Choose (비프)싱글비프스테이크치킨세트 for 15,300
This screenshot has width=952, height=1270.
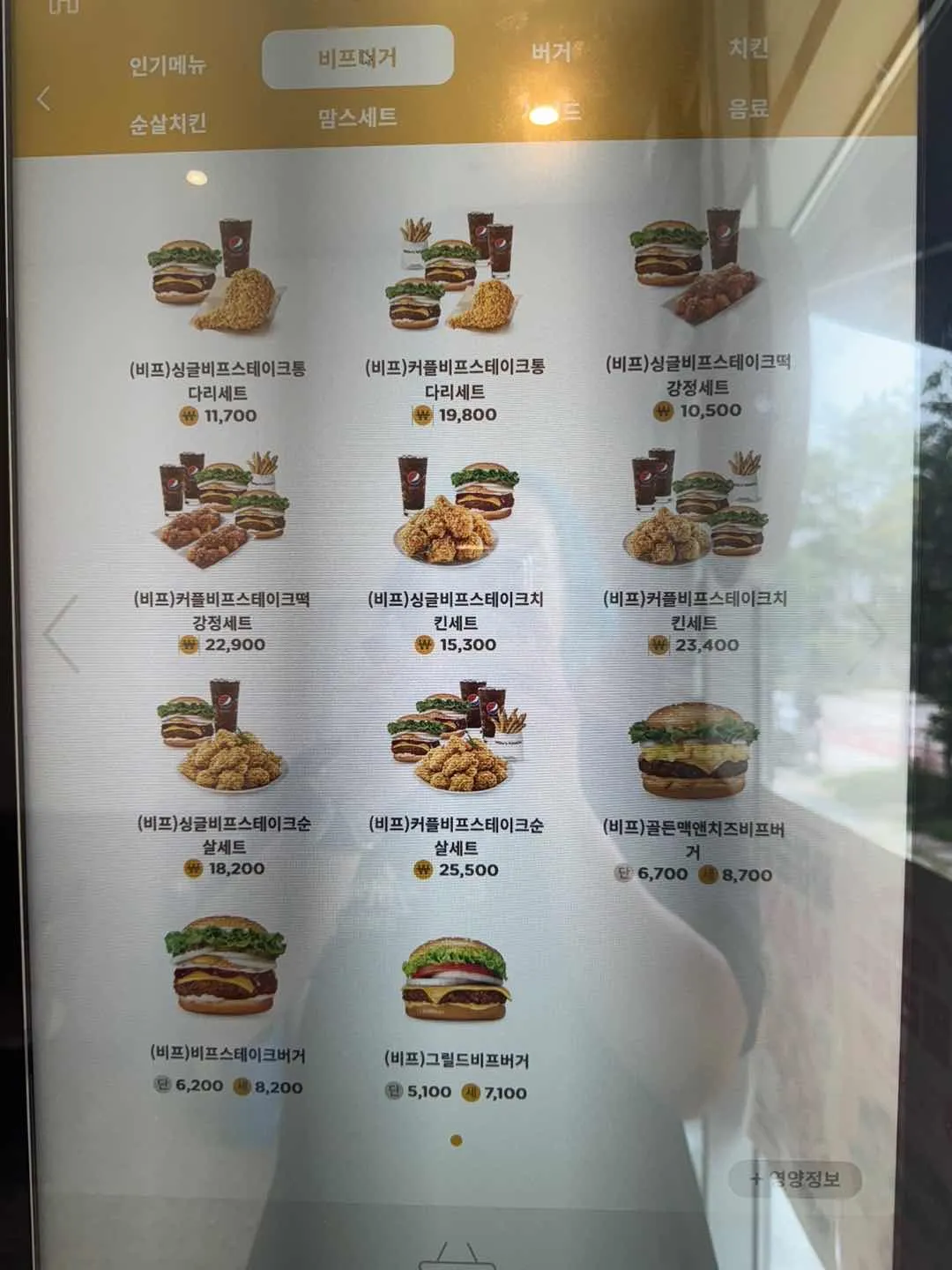click(x=455, y=510)
